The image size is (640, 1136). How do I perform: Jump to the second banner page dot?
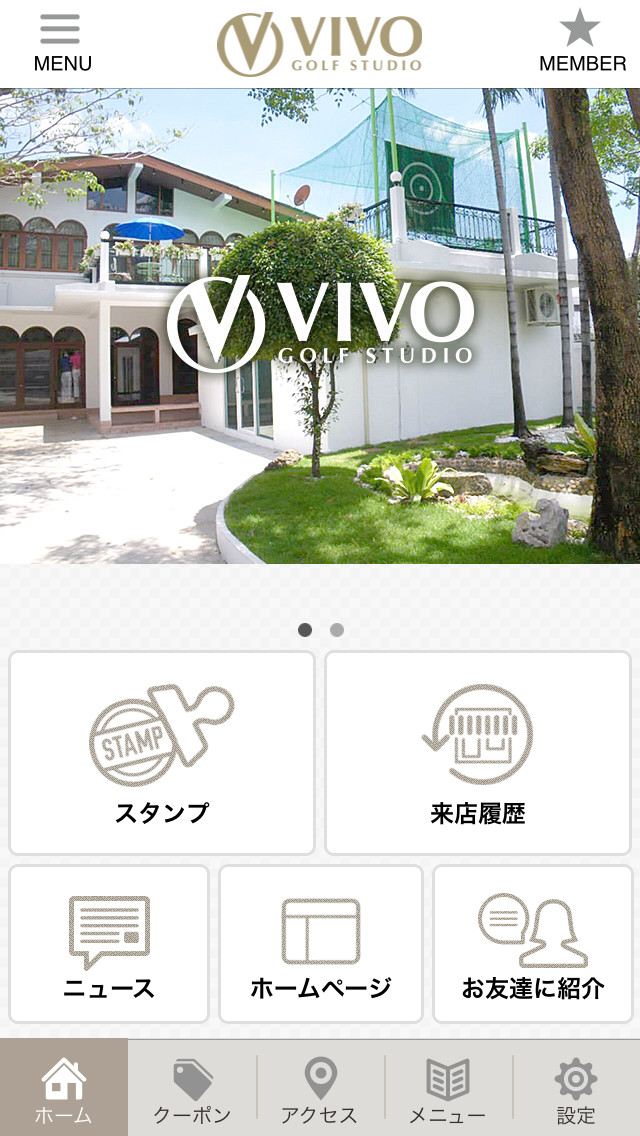[x=337, y=630]
